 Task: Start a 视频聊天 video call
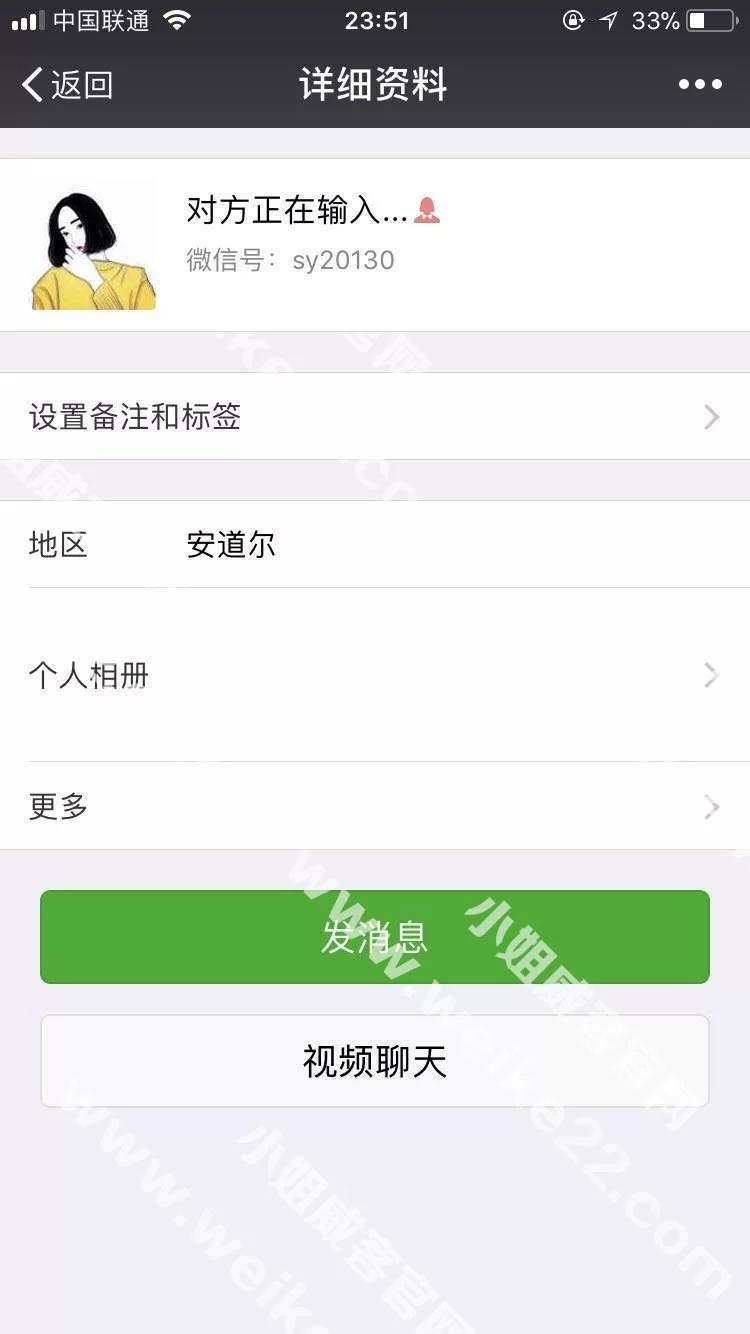375,1061
